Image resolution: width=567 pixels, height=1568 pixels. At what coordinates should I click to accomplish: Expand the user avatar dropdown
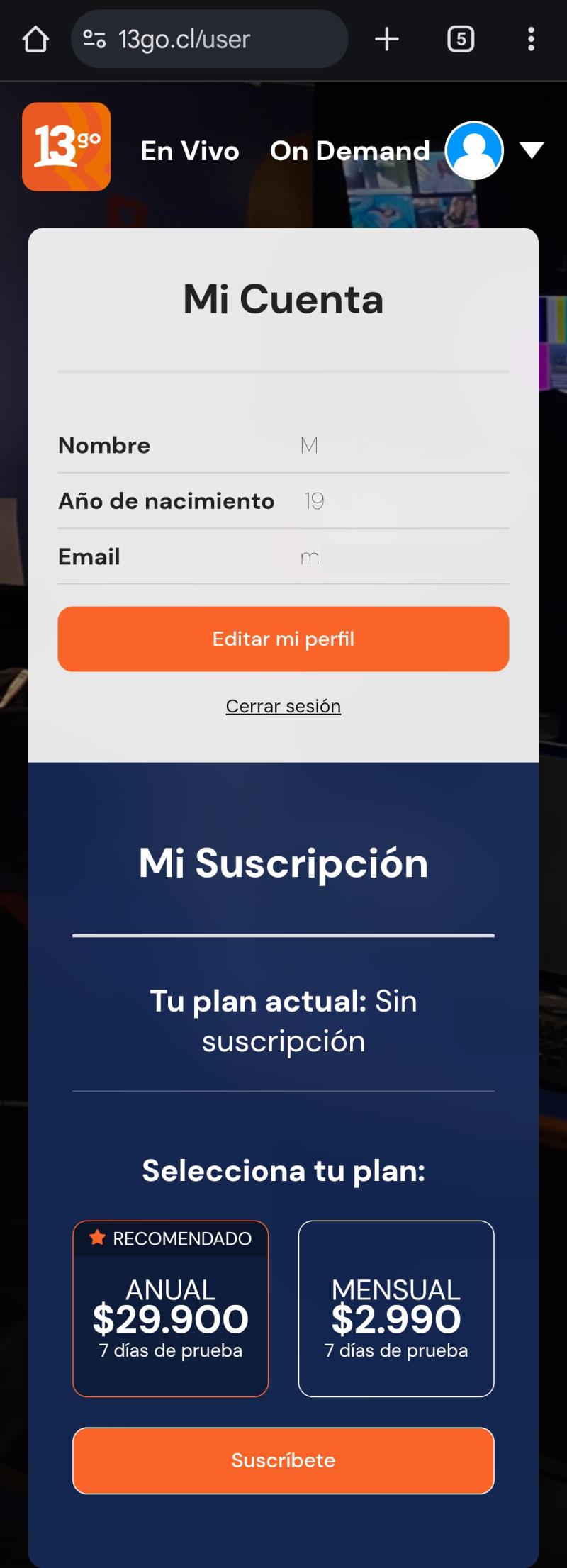531,150
